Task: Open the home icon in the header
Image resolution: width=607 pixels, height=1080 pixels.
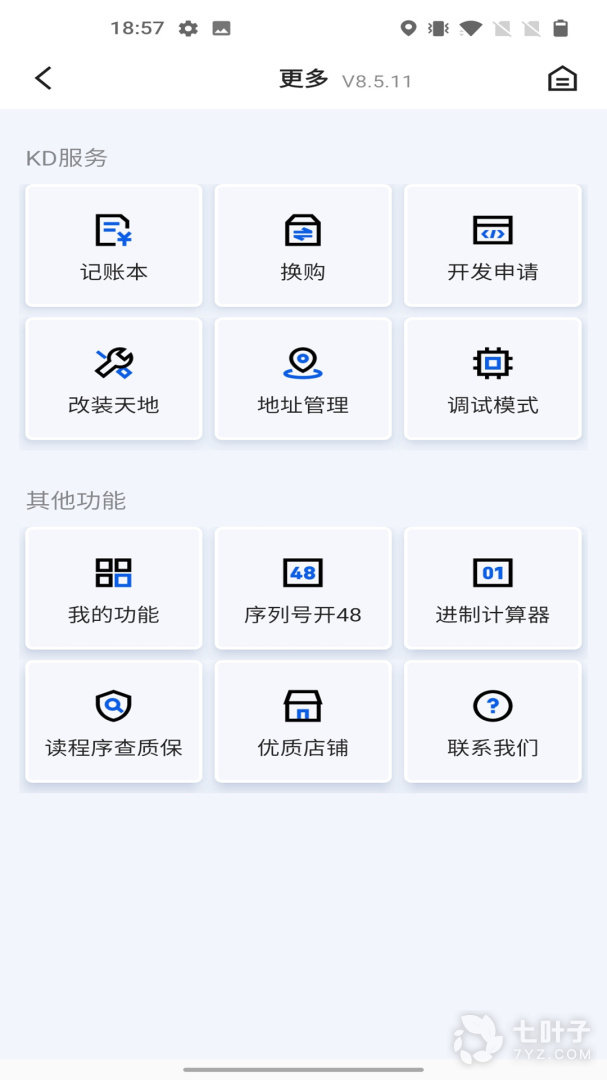Action: click(x=562, y=79)
